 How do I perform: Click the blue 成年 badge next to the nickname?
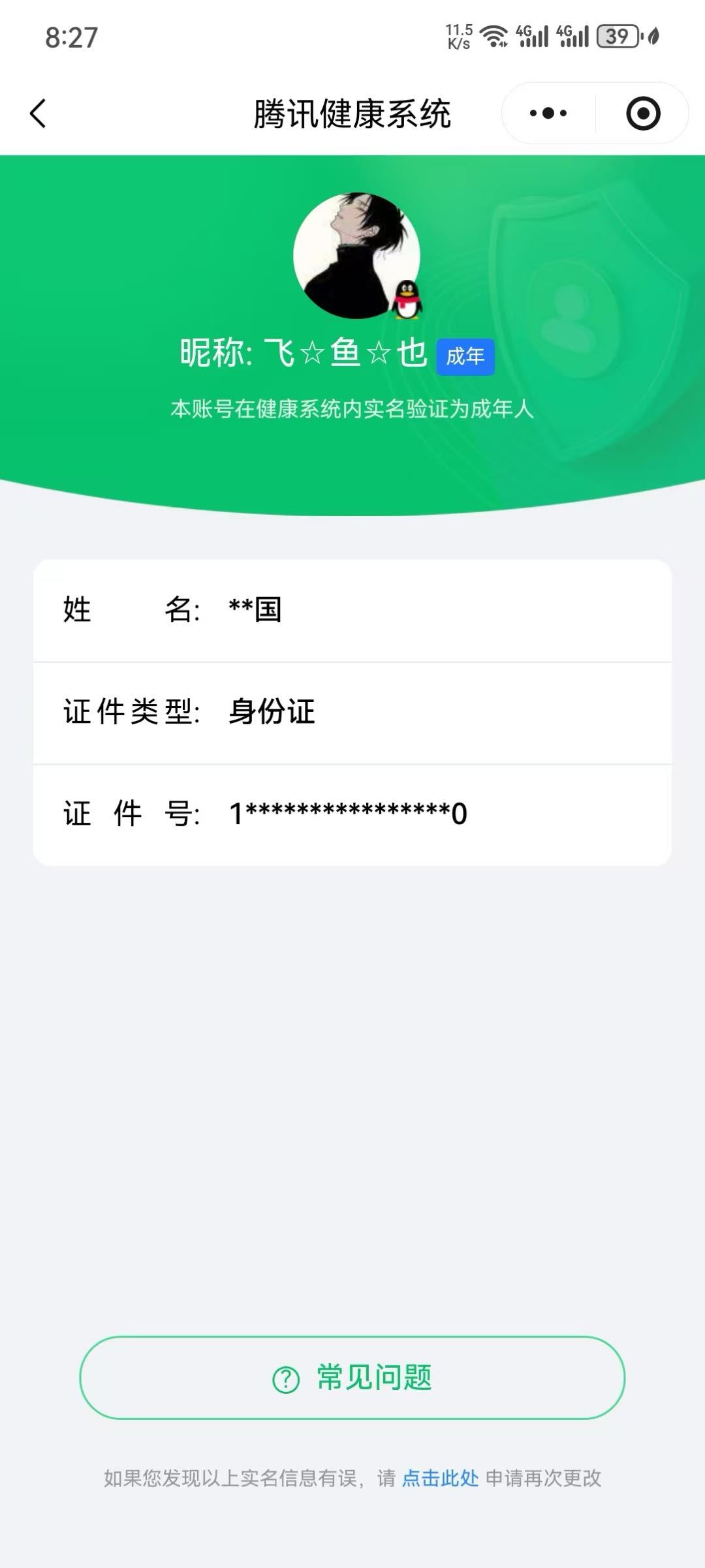[x=466, y=356]
